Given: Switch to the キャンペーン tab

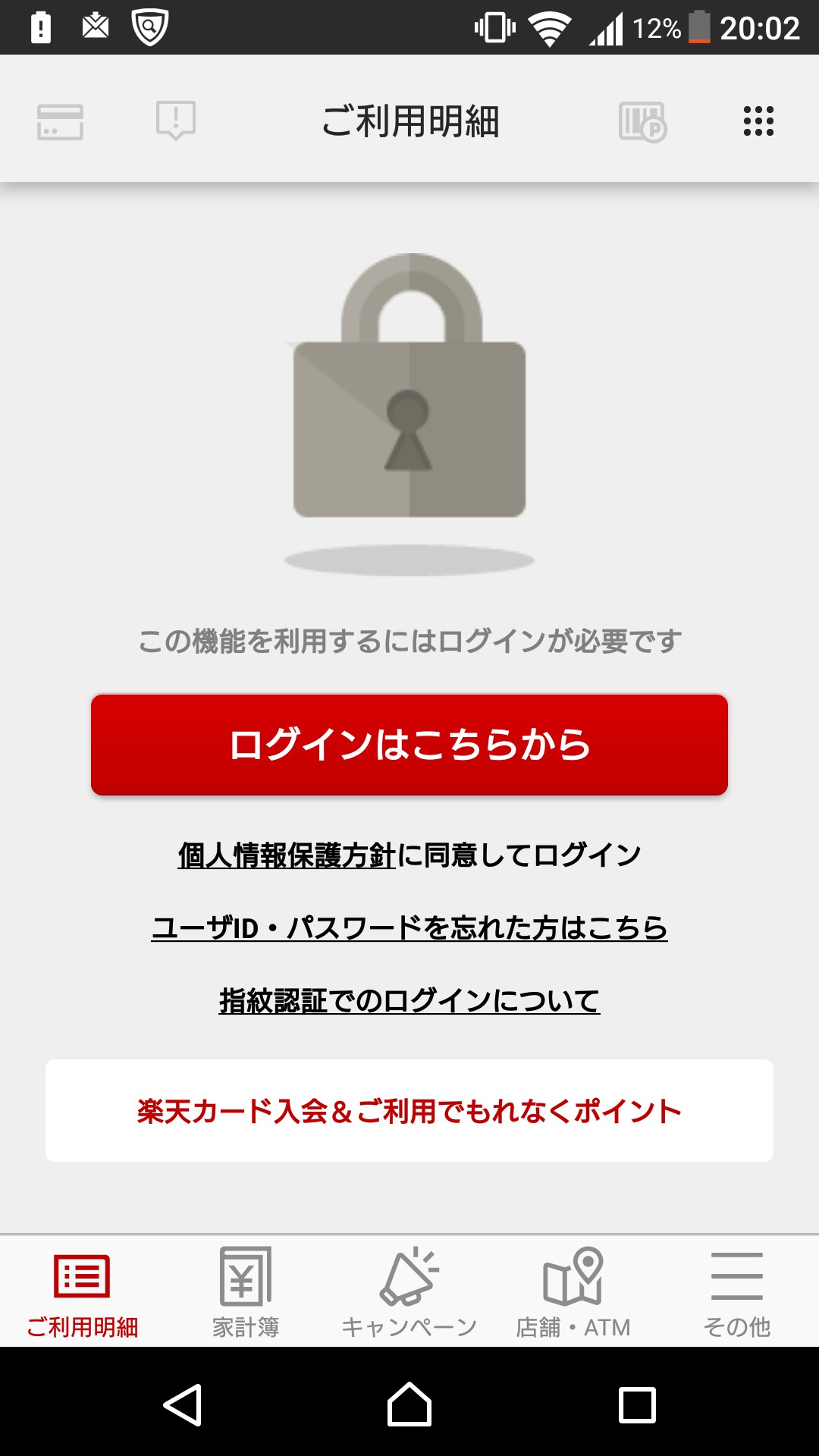Looking at the screenshot, I should (409, 1291).
